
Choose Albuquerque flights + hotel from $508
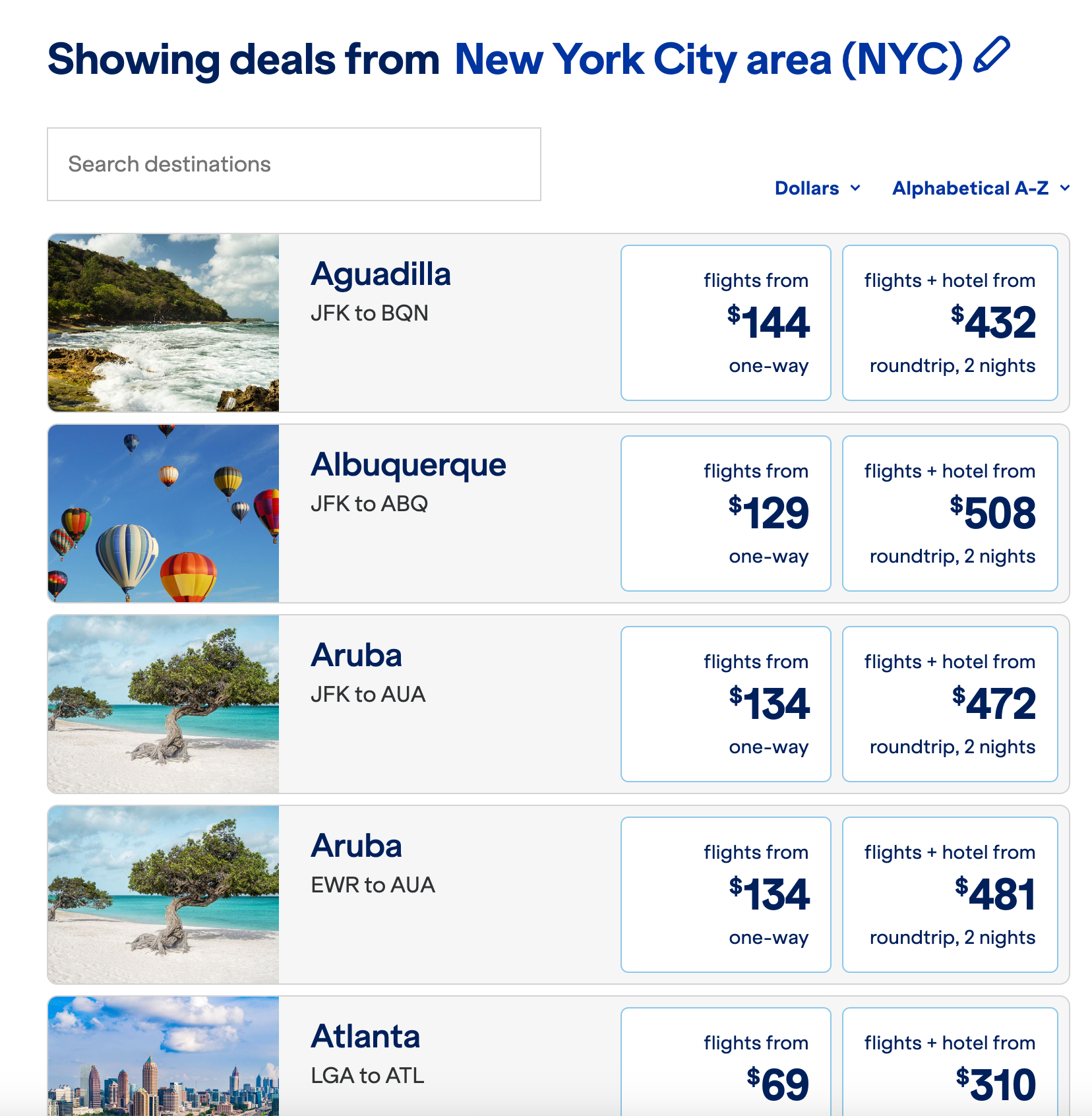(950, 513)
